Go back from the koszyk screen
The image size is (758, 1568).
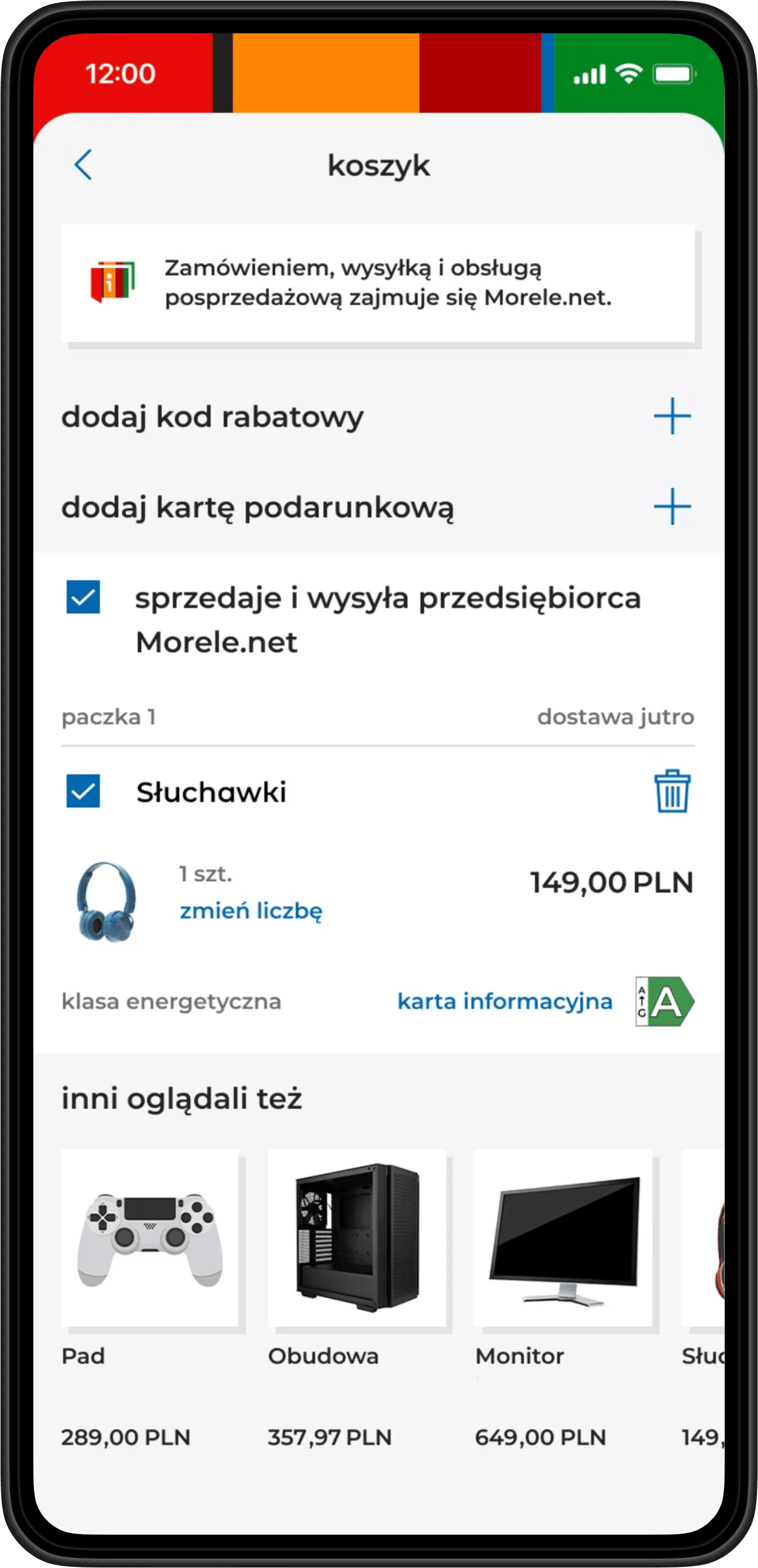click(x=83, y=165)
